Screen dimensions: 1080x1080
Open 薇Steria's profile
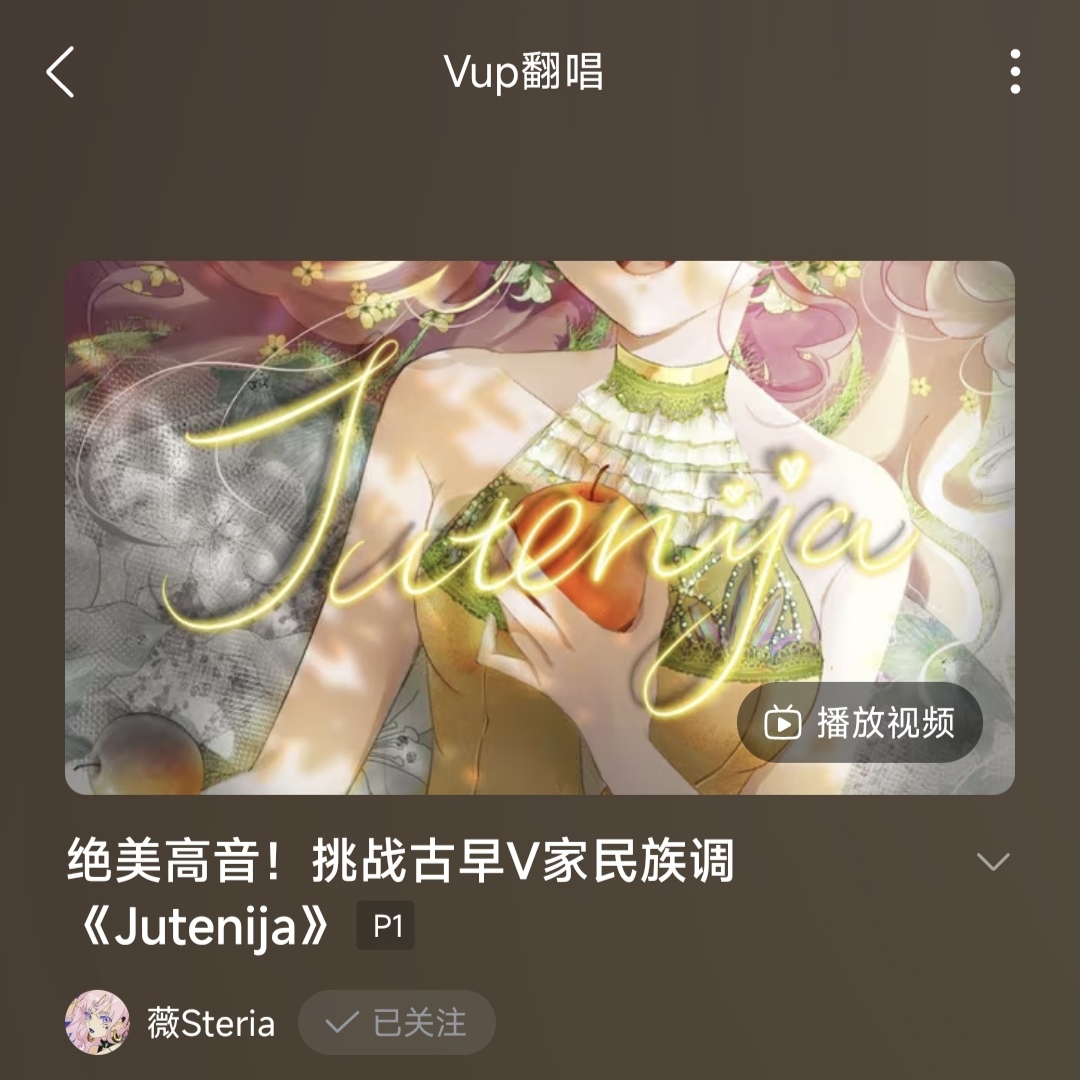tap(98, 1023)
